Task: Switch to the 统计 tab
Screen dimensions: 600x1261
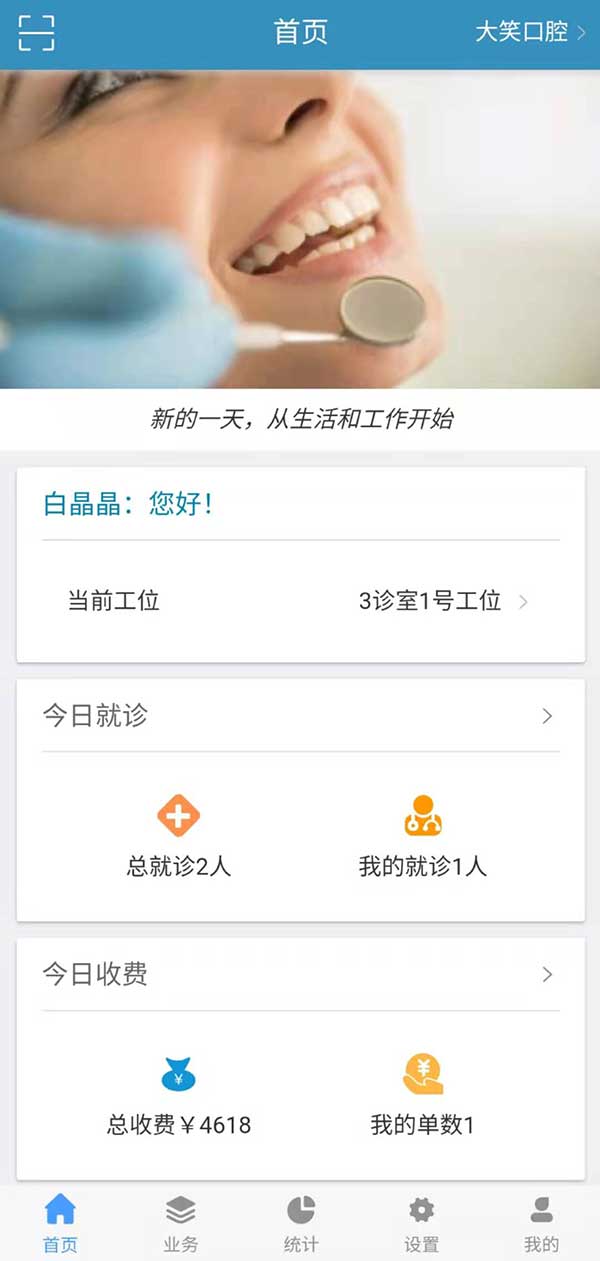Action: click(x=301, y=1224)
